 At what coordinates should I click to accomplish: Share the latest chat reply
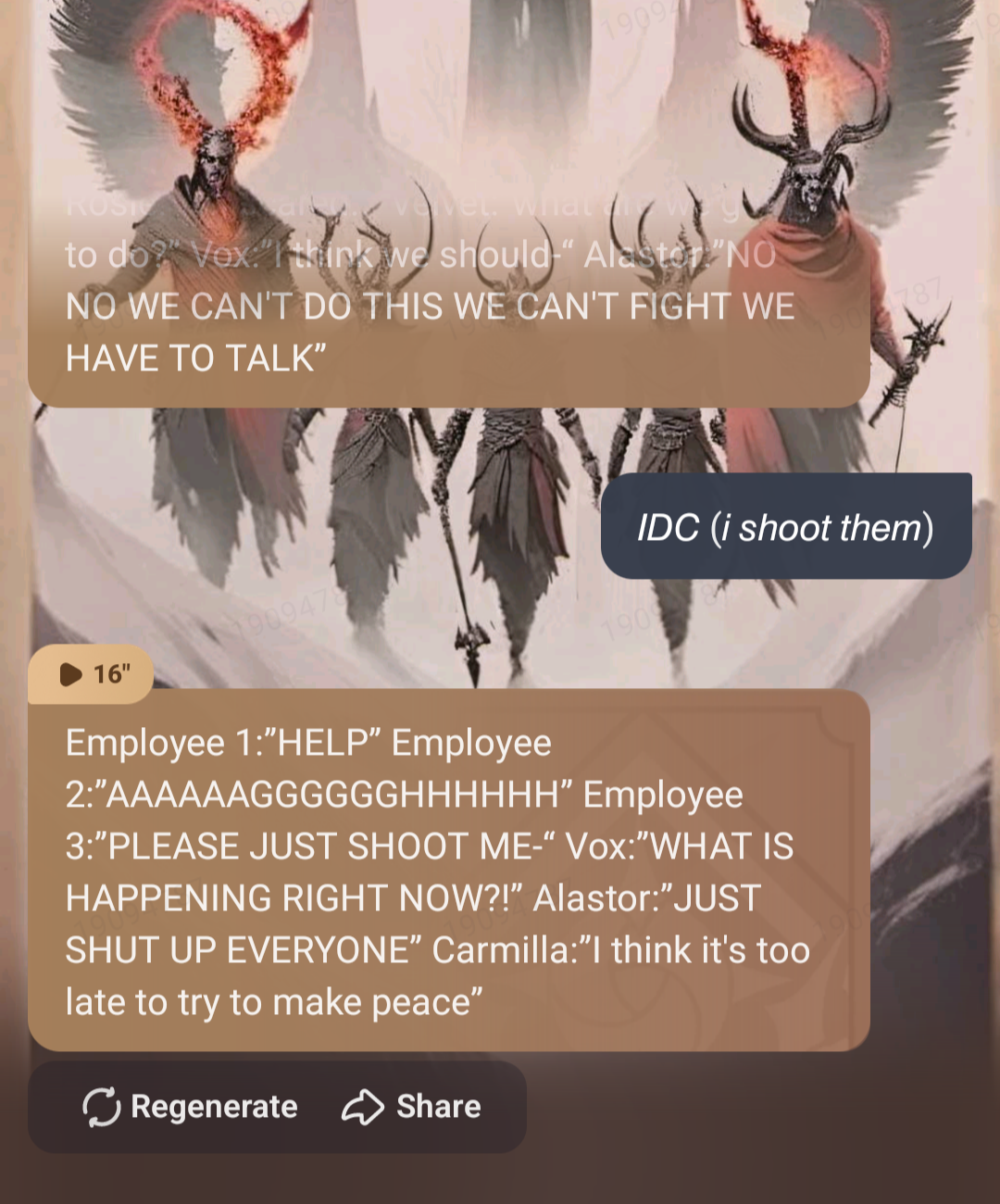(412, 1106)
